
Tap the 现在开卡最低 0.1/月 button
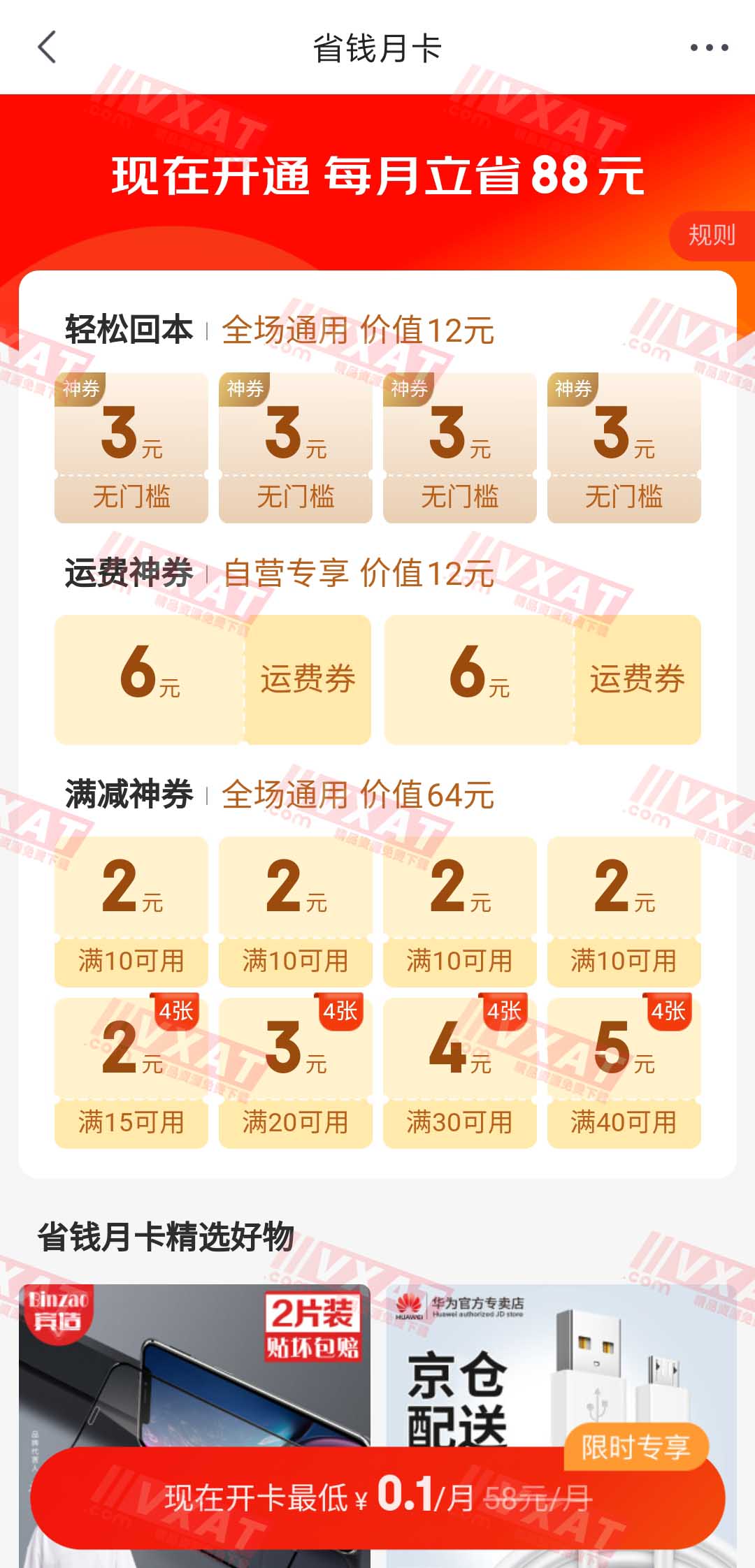pos(377,1496)
